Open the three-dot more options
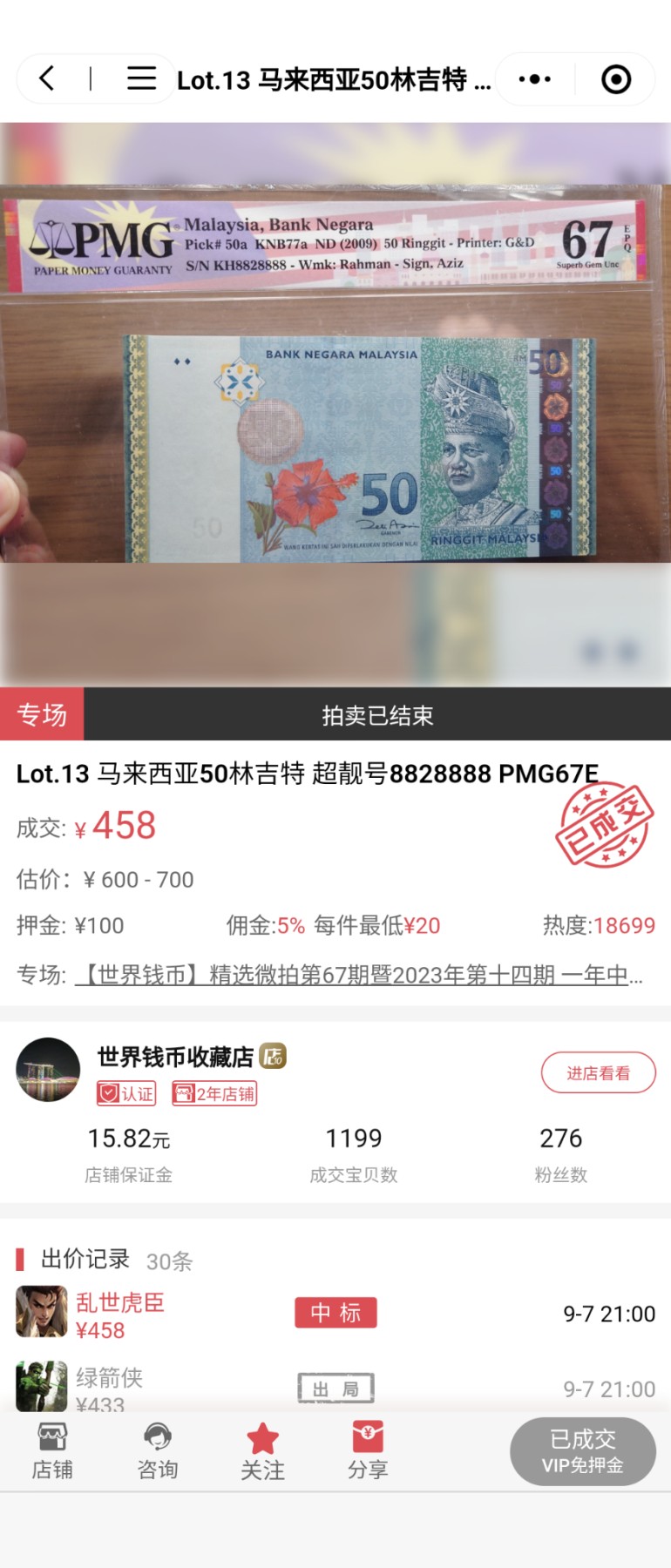 click(534, 79)
